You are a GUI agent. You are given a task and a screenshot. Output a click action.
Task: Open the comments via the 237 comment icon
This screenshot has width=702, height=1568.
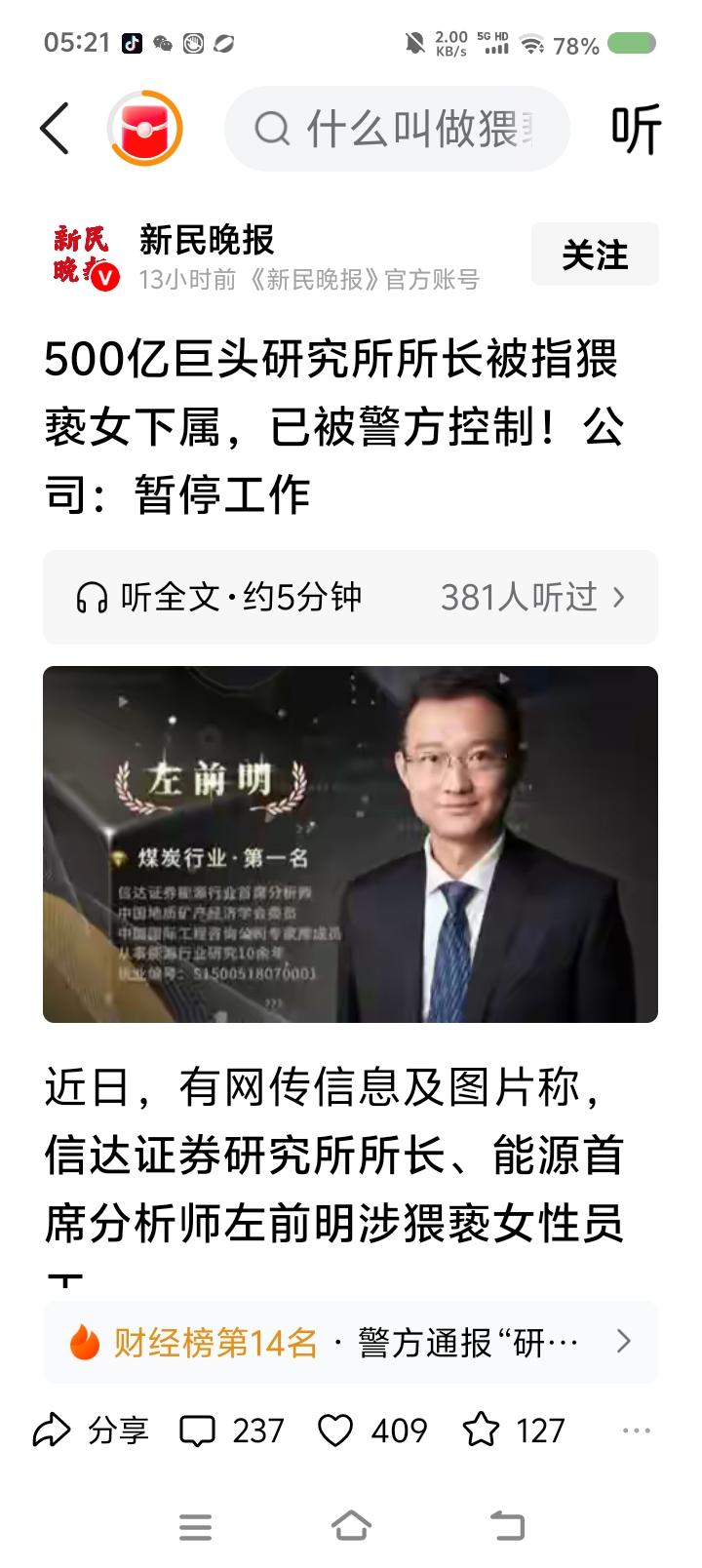202,1431
